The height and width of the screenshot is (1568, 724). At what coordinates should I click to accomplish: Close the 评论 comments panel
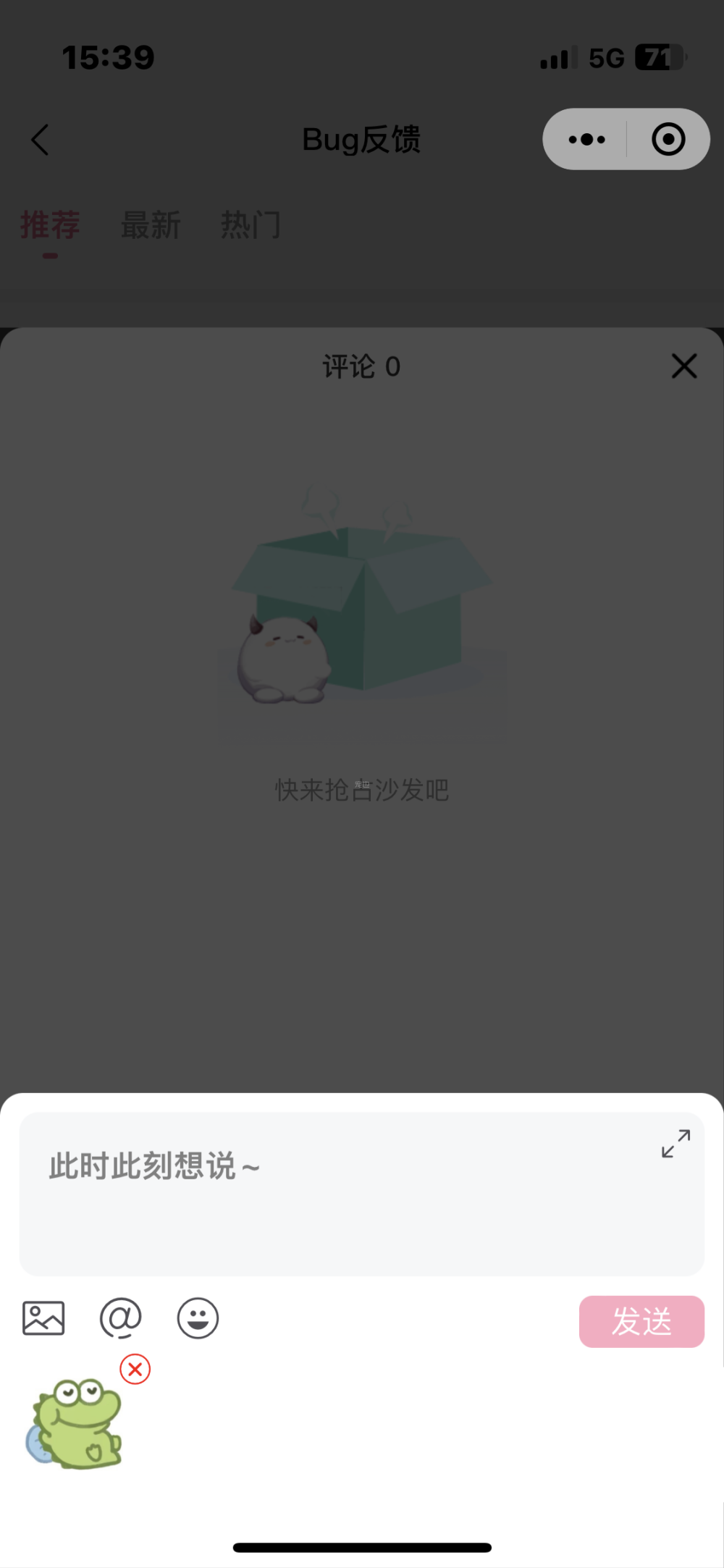point(683,366)
